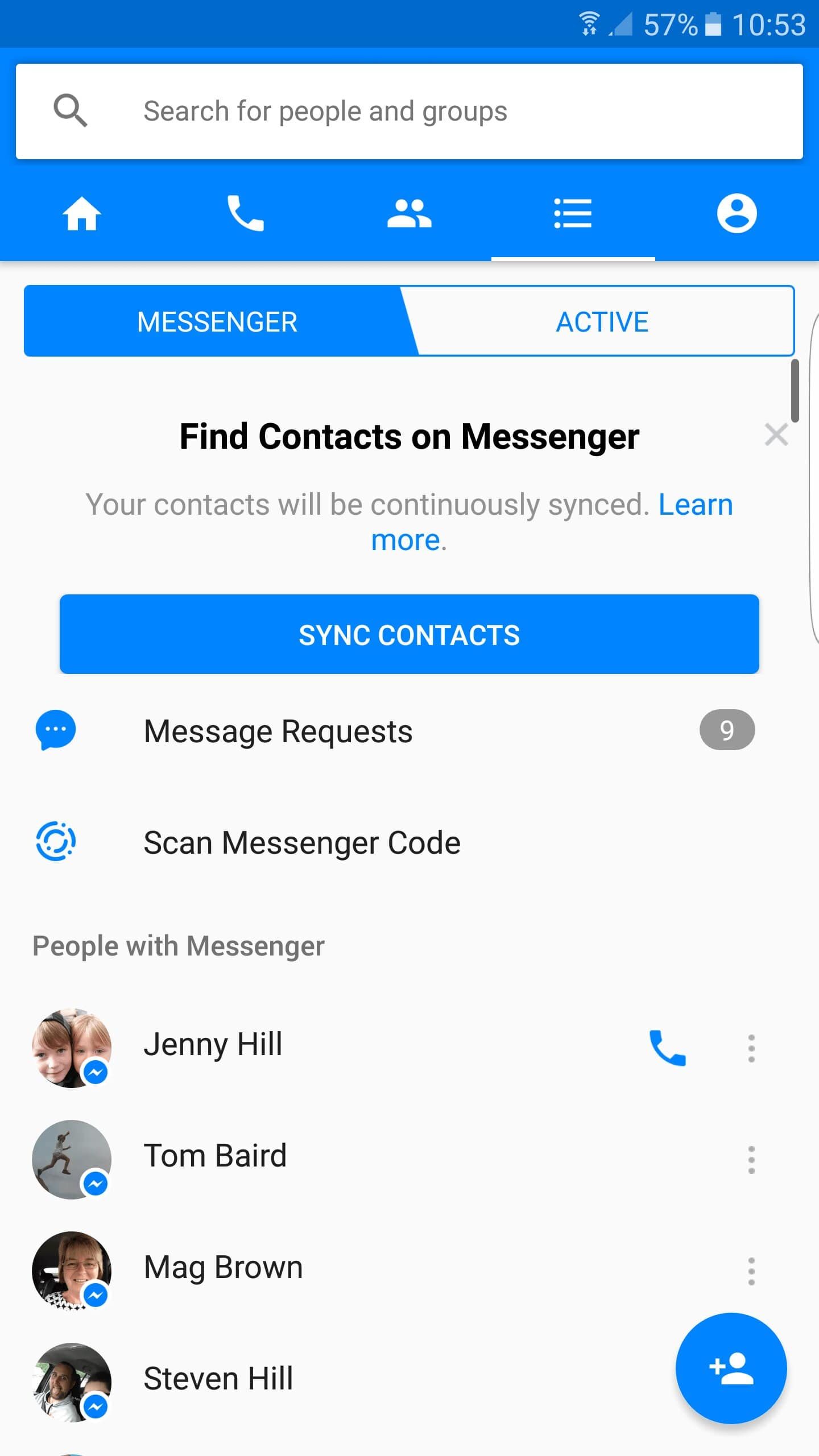Viewport: 819px width, 1456px height.
Task: Tap the search for people and groups field
Action: pyautogui.click(x=409, y=111)
